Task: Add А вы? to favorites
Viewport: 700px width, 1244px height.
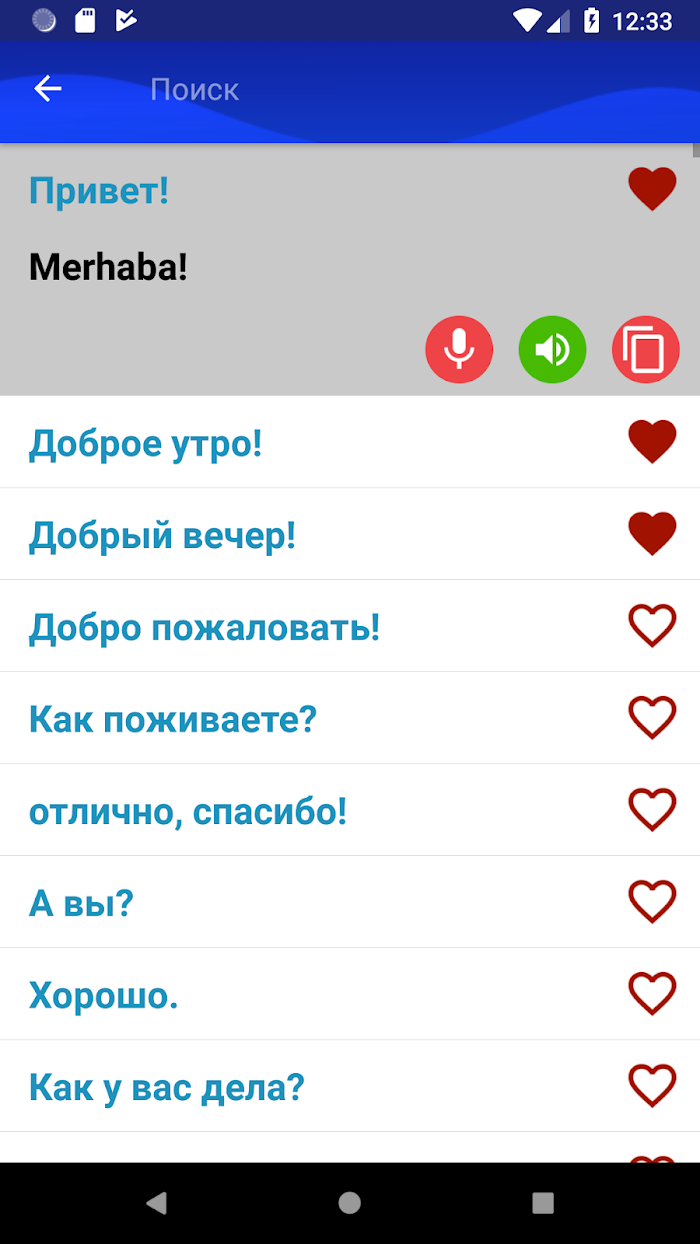Action: pyautogui.click(x=652, y=902)
